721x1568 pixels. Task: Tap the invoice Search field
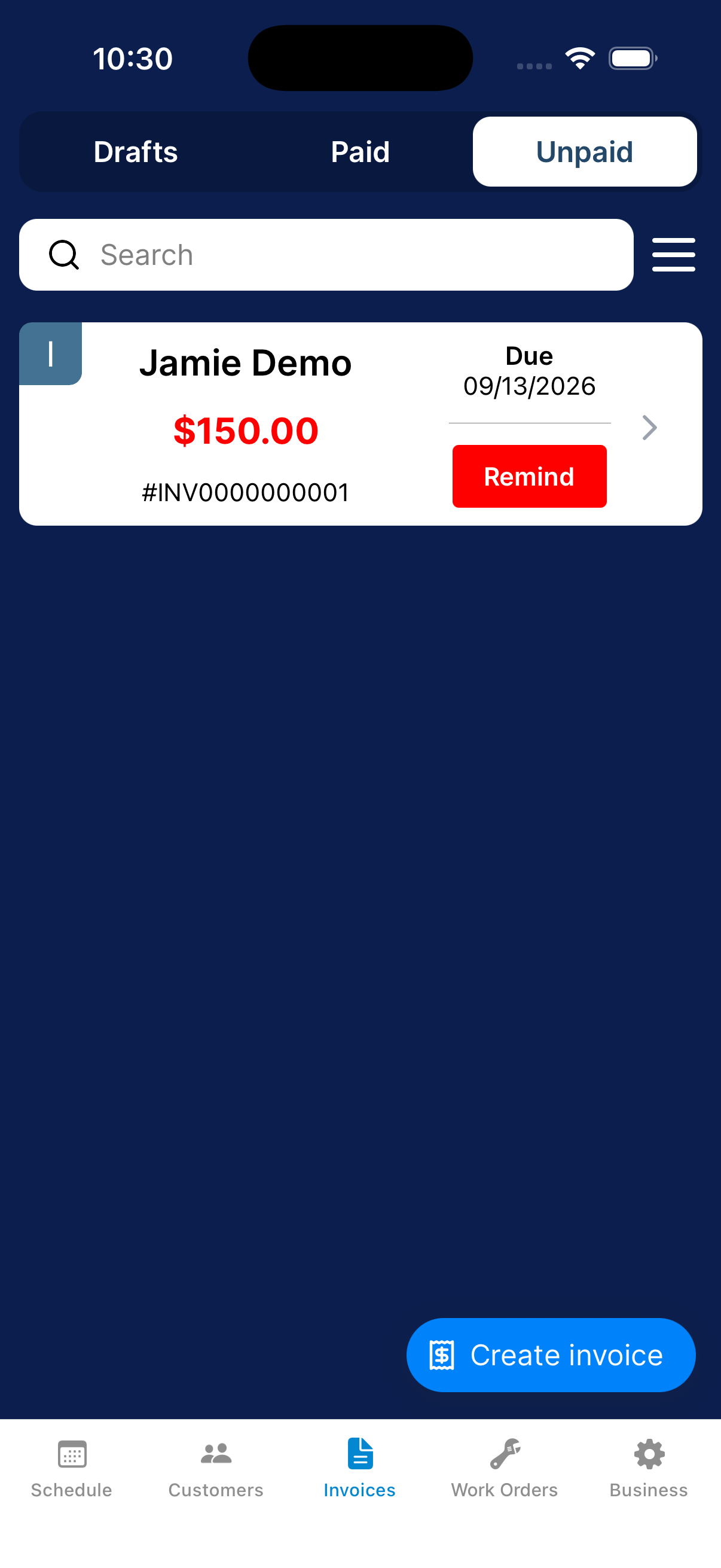point(326,254)
